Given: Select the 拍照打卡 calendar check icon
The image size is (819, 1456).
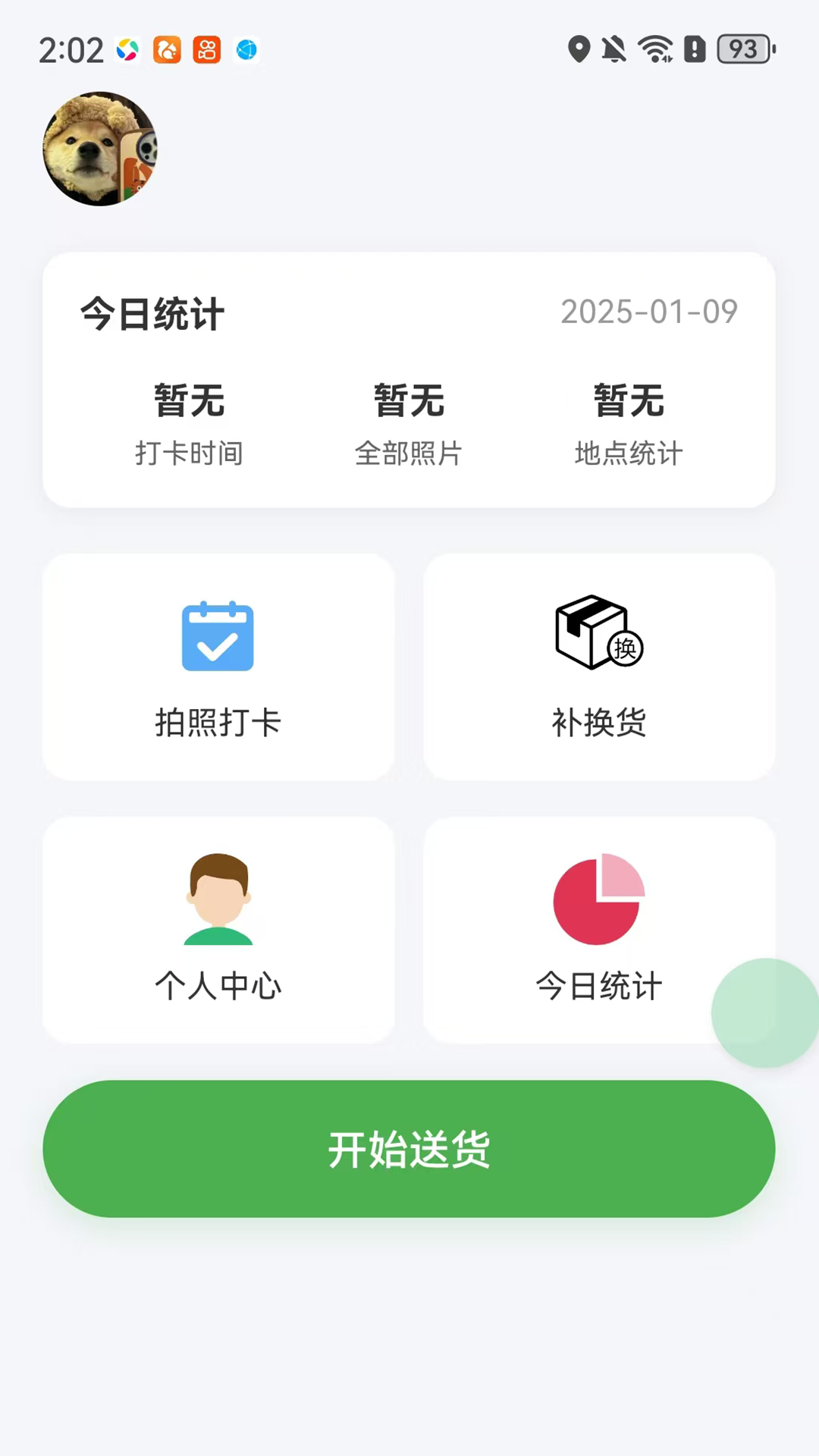Looking at the screenshot, I should click(x=218, y=637).
